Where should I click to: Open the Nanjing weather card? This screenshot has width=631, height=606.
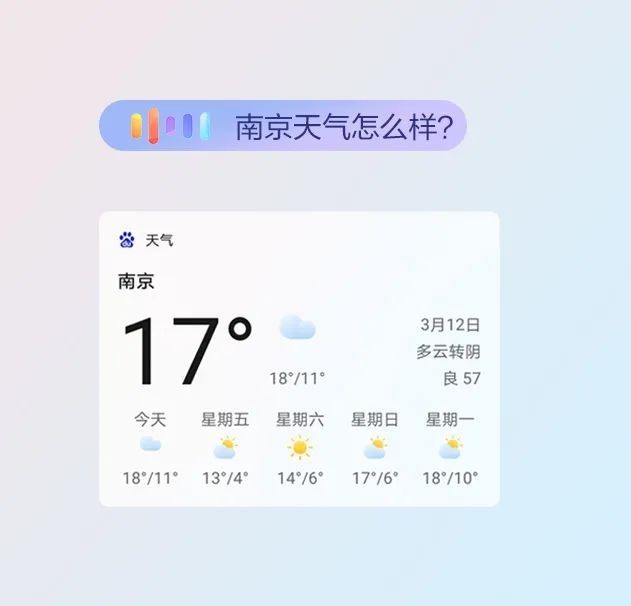299,358
